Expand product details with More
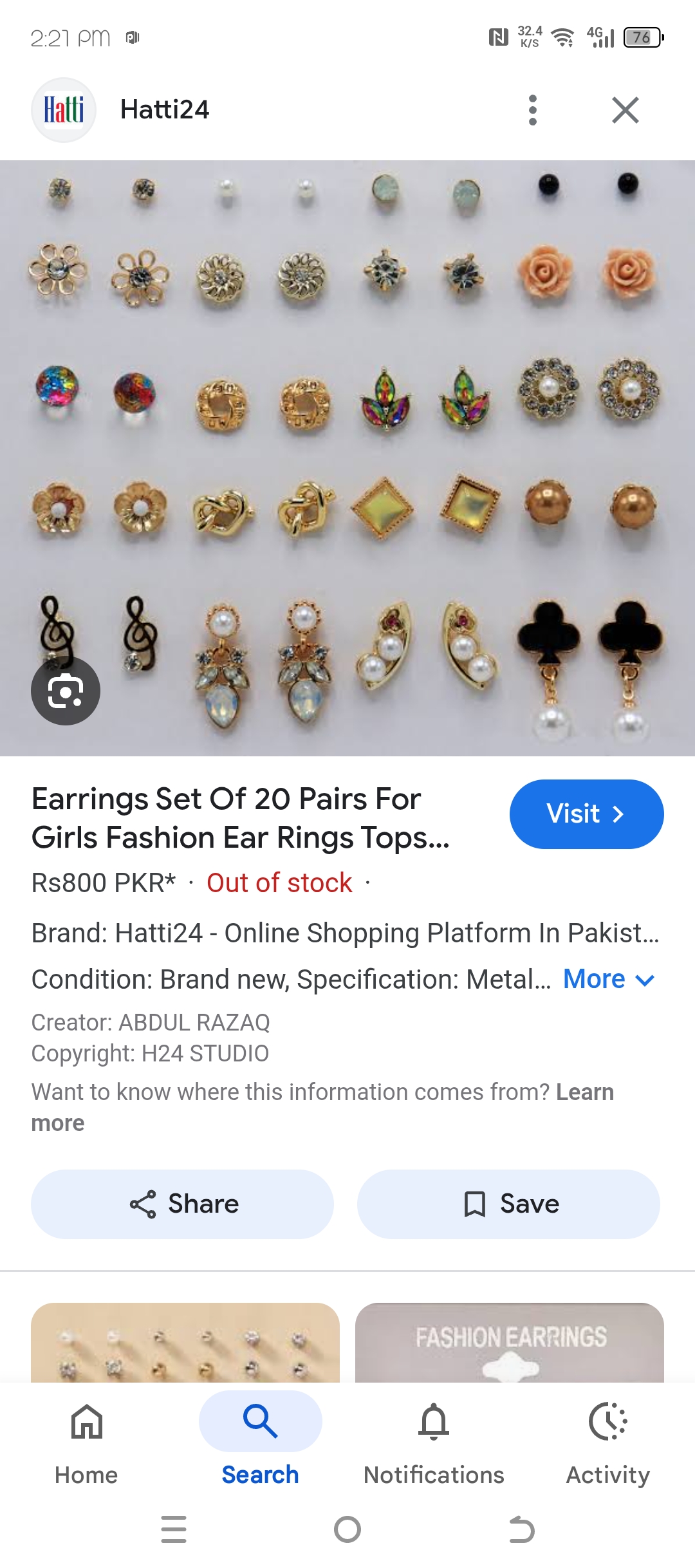Screen dimensions: 695x1568 point(608,980)
